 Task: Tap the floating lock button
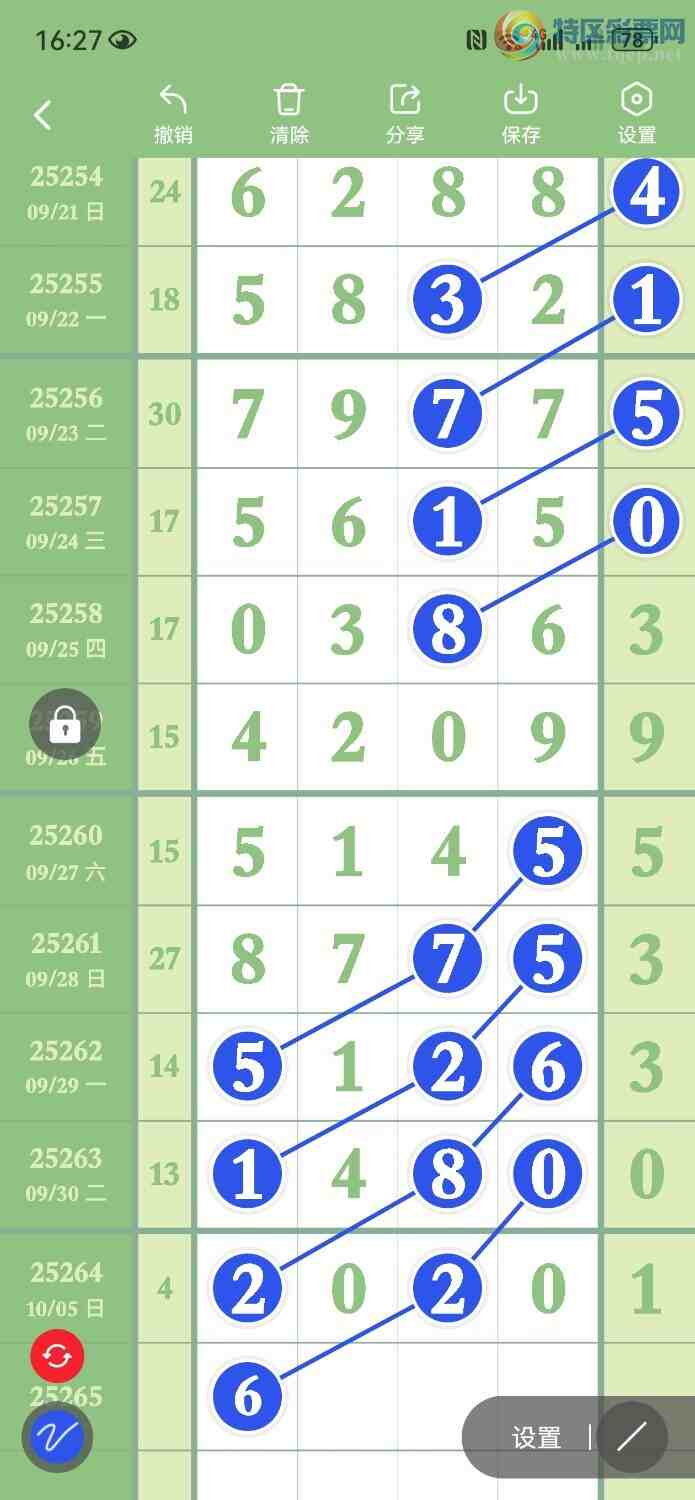tap(65, 725)
